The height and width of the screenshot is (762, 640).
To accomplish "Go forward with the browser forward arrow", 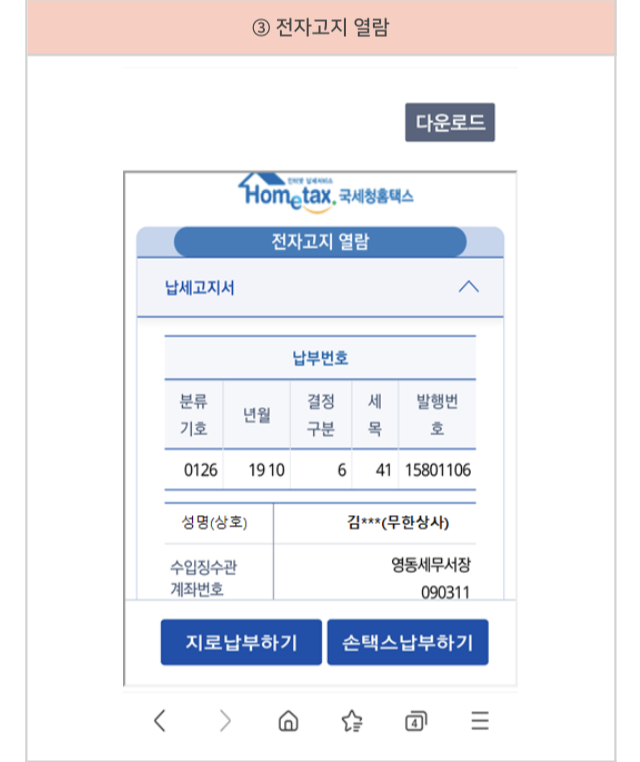I will [x=225, y=720].
